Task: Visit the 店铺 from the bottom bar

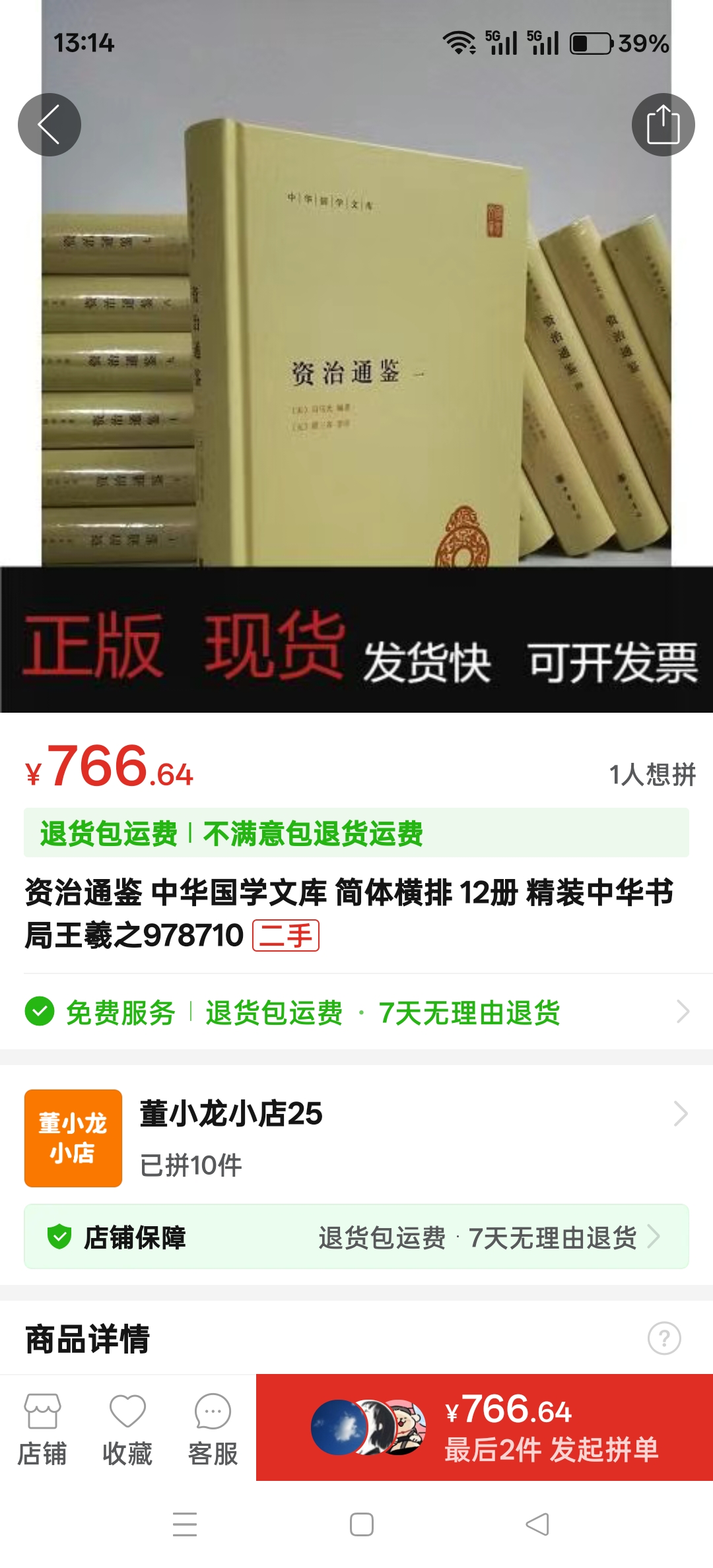Action: [42, 1428]
